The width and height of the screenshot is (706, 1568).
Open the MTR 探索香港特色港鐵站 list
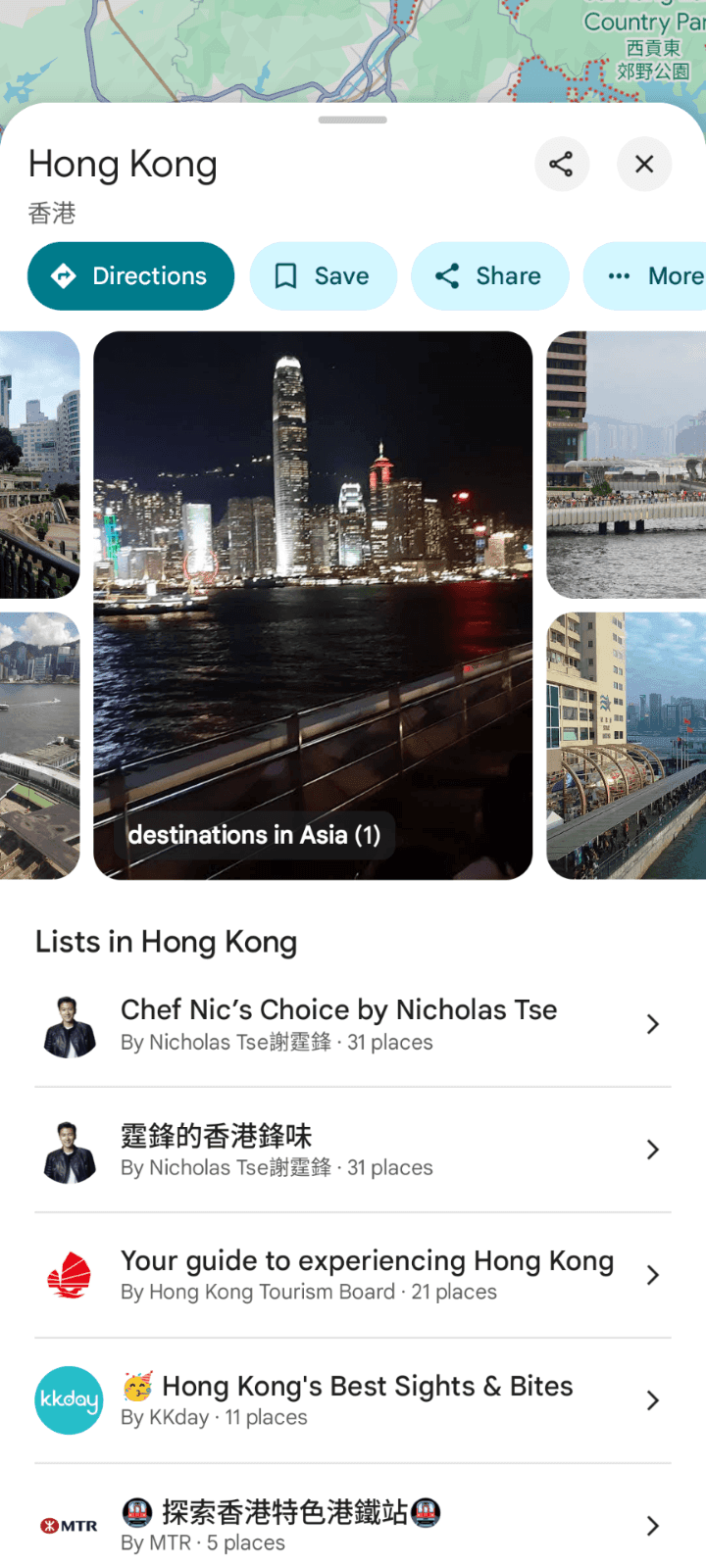(x=352, y=1526)
